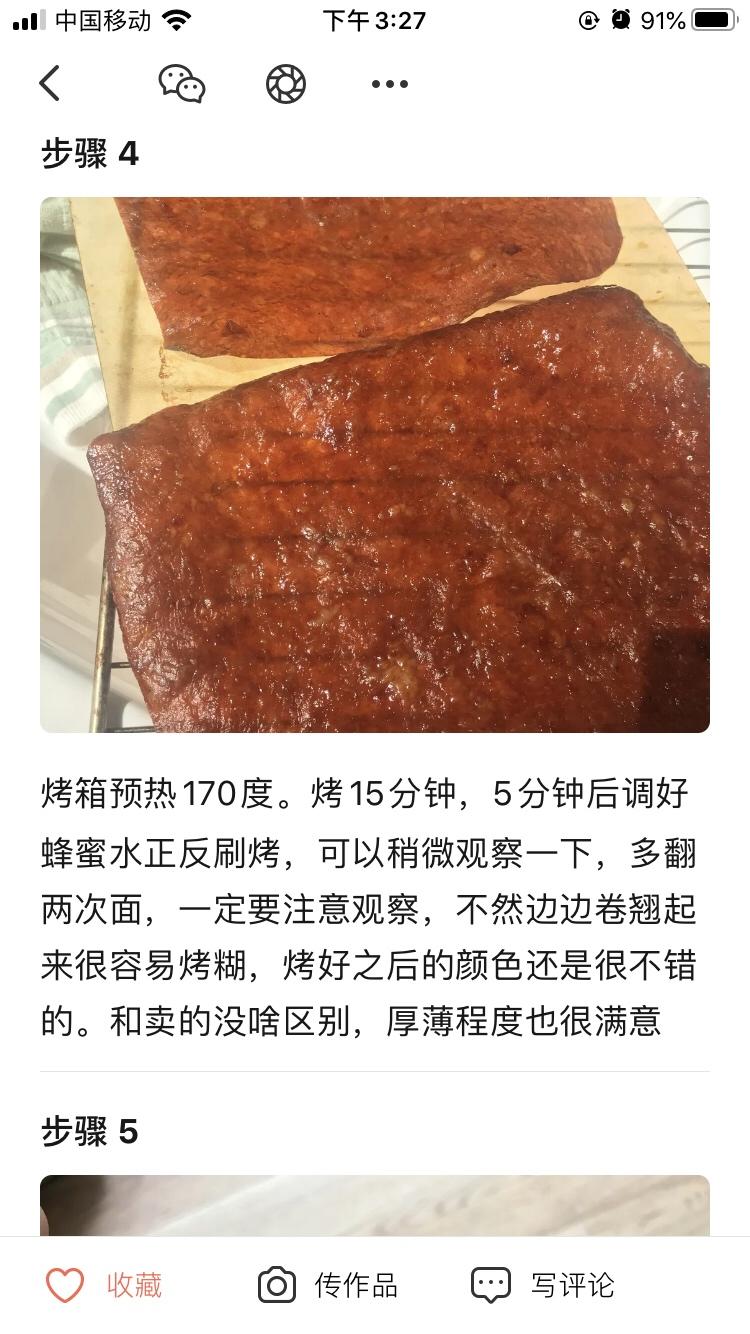Go back to the previous page
750x1334 pixels.
point(50,84)
